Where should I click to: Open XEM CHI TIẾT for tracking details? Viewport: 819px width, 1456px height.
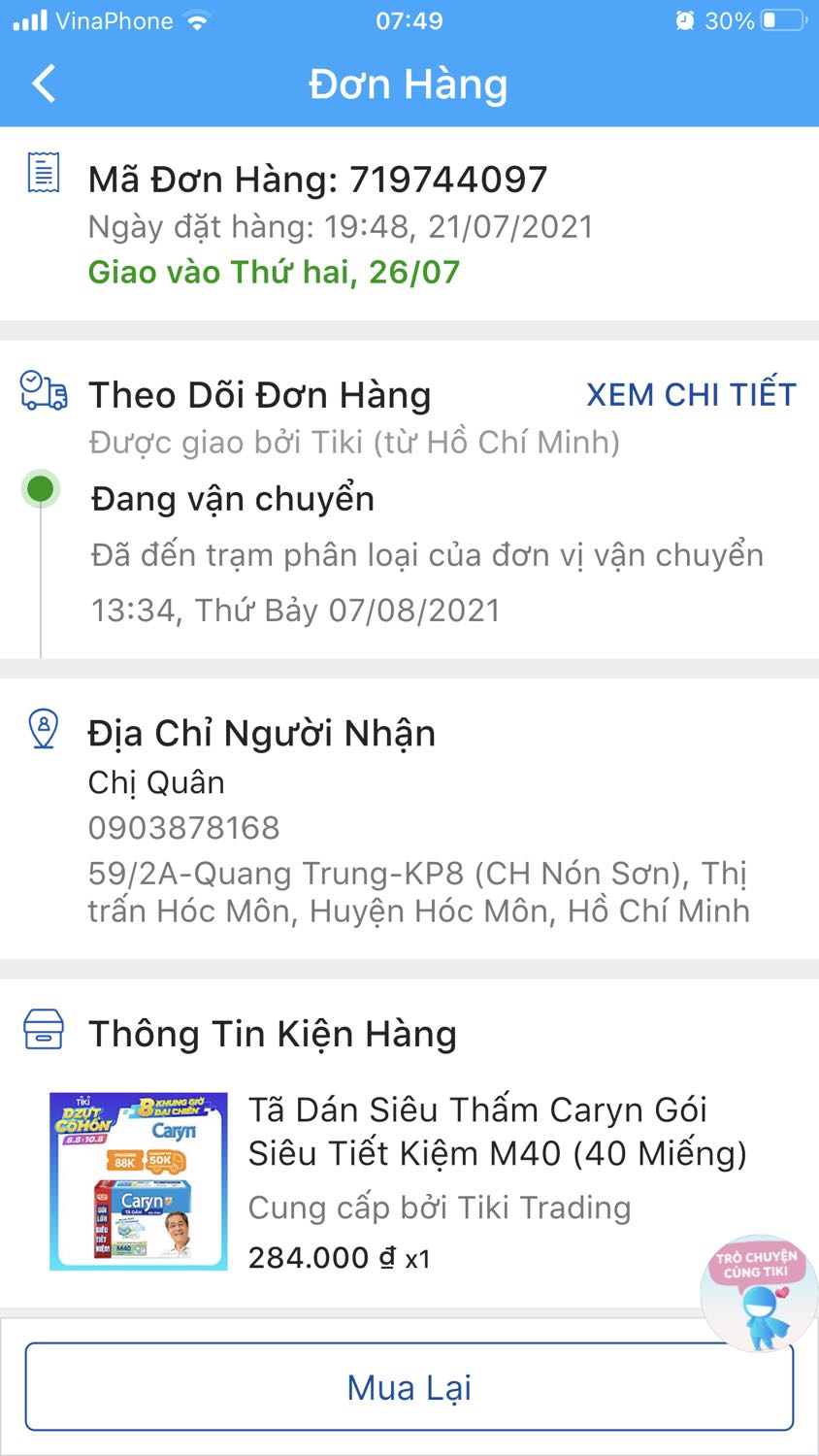(x=691, y=394)
